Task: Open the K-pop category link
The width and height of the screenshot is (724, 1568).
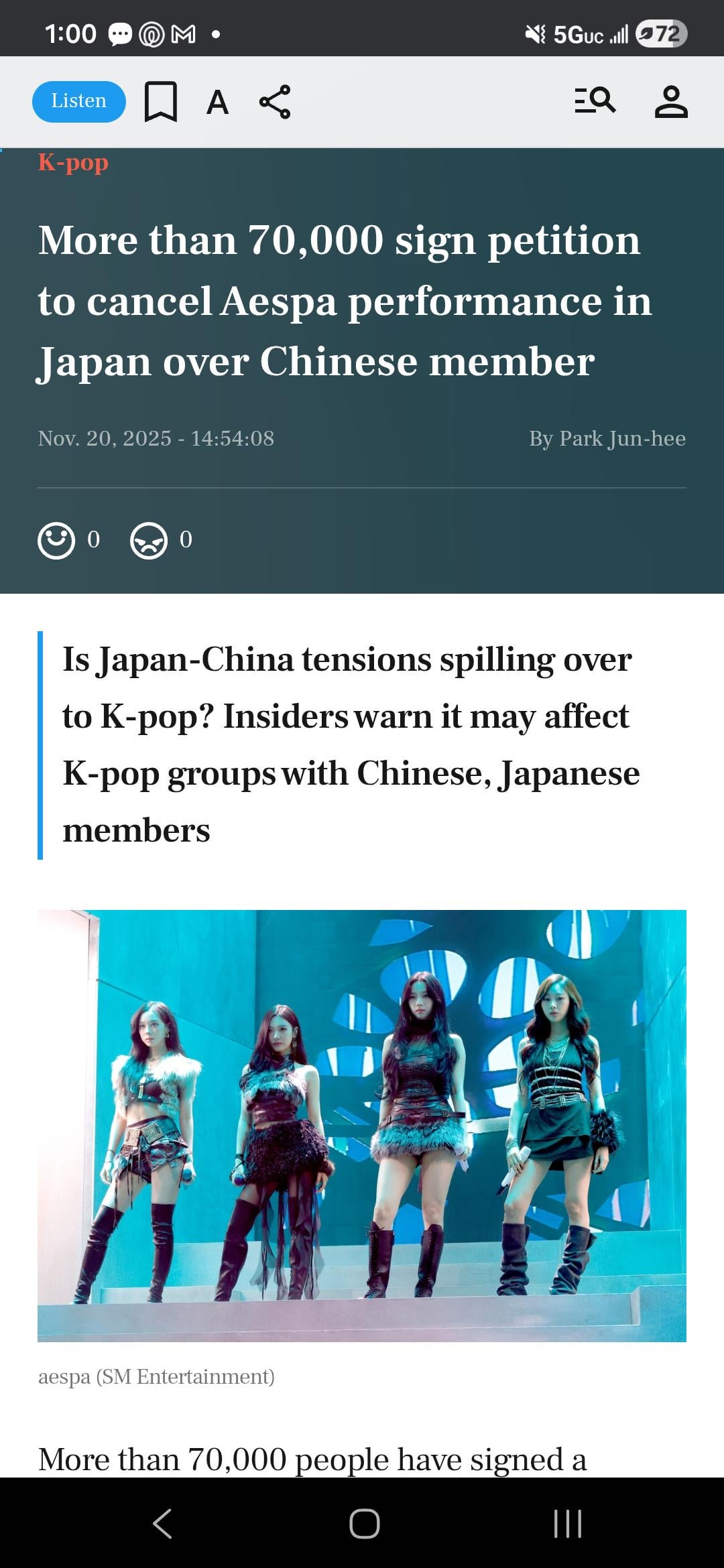Action: tap(73, 163)
